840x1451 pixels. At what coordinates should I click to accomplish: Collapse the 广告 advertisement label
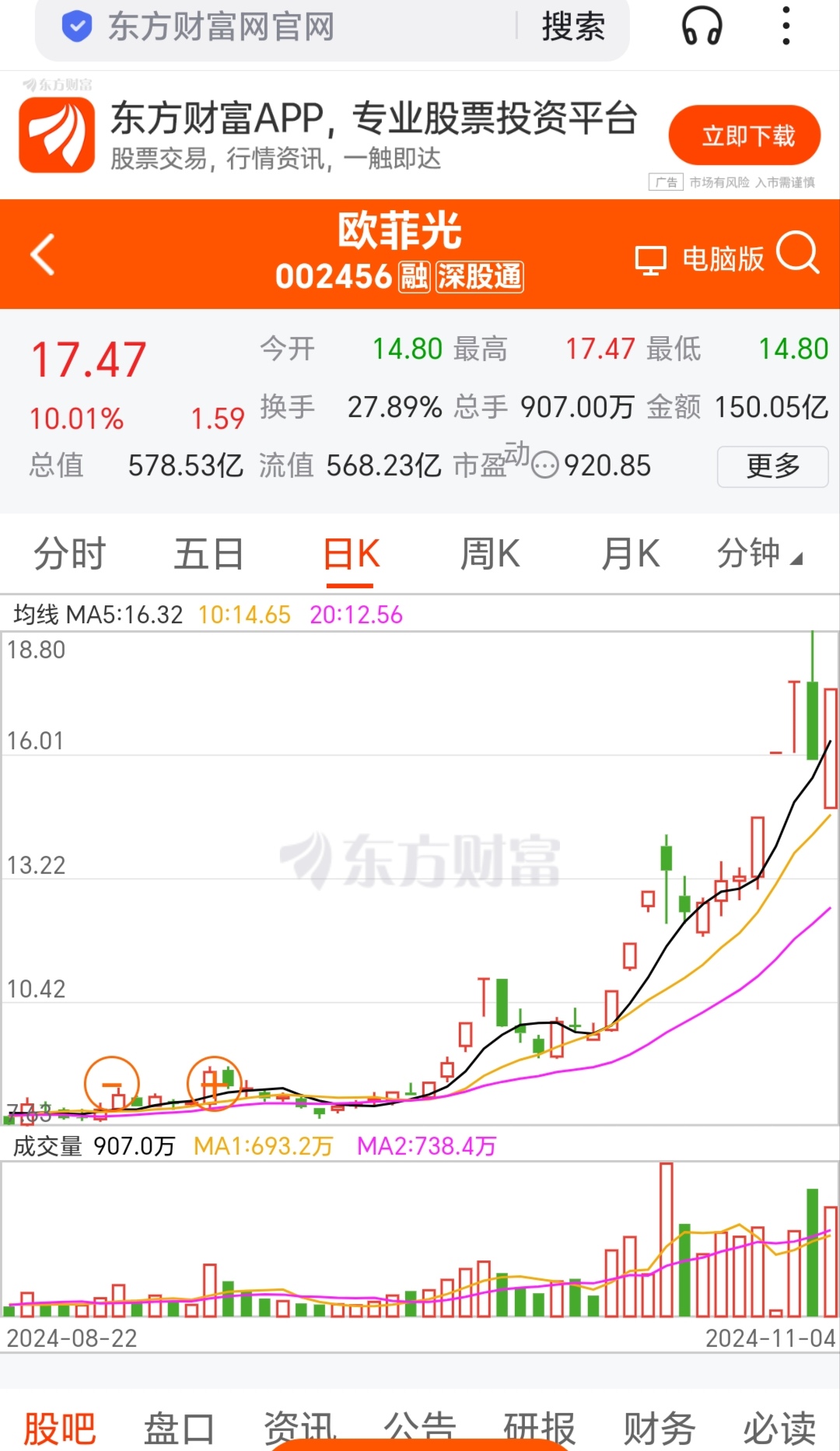[x=666, y=182]
